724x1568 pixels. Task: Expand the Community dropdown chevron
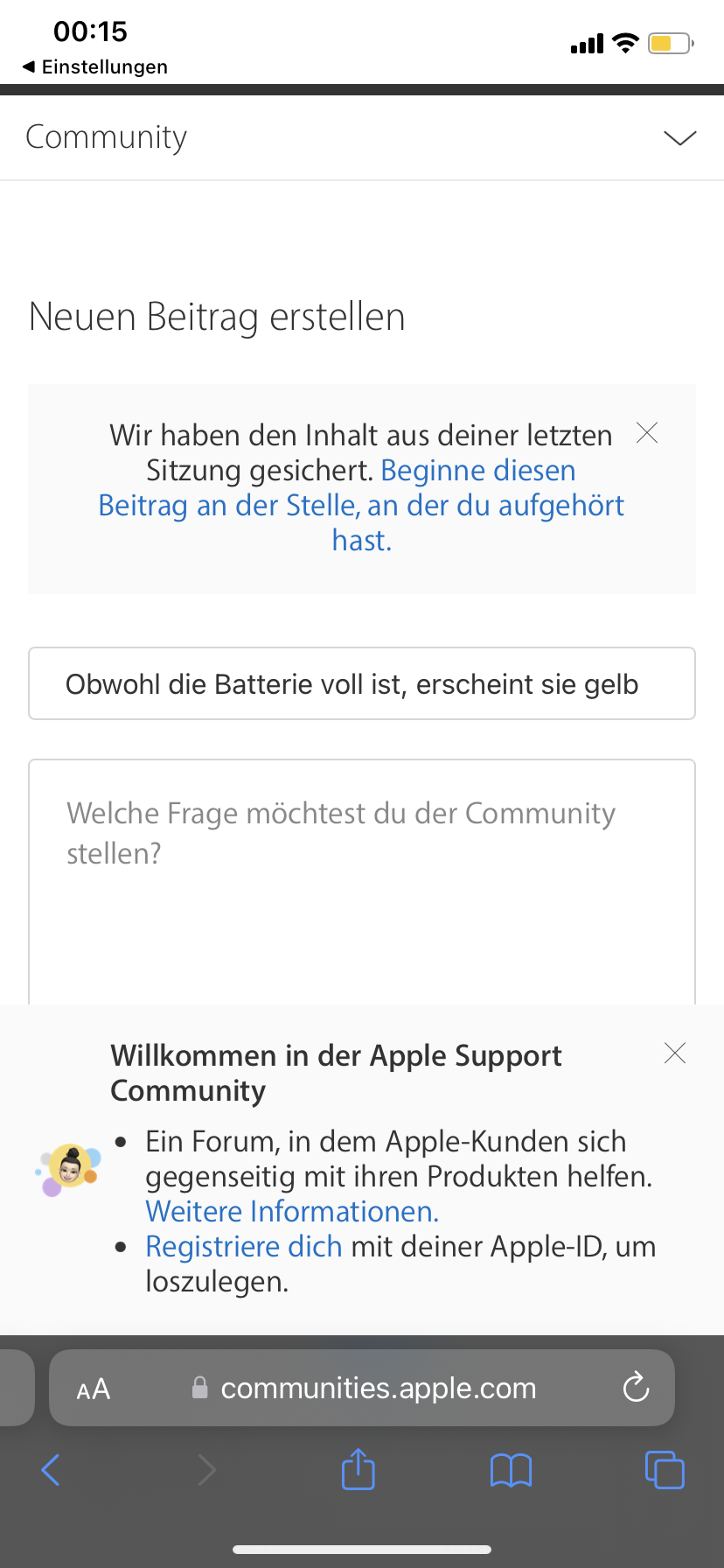(x=679, y=138)
